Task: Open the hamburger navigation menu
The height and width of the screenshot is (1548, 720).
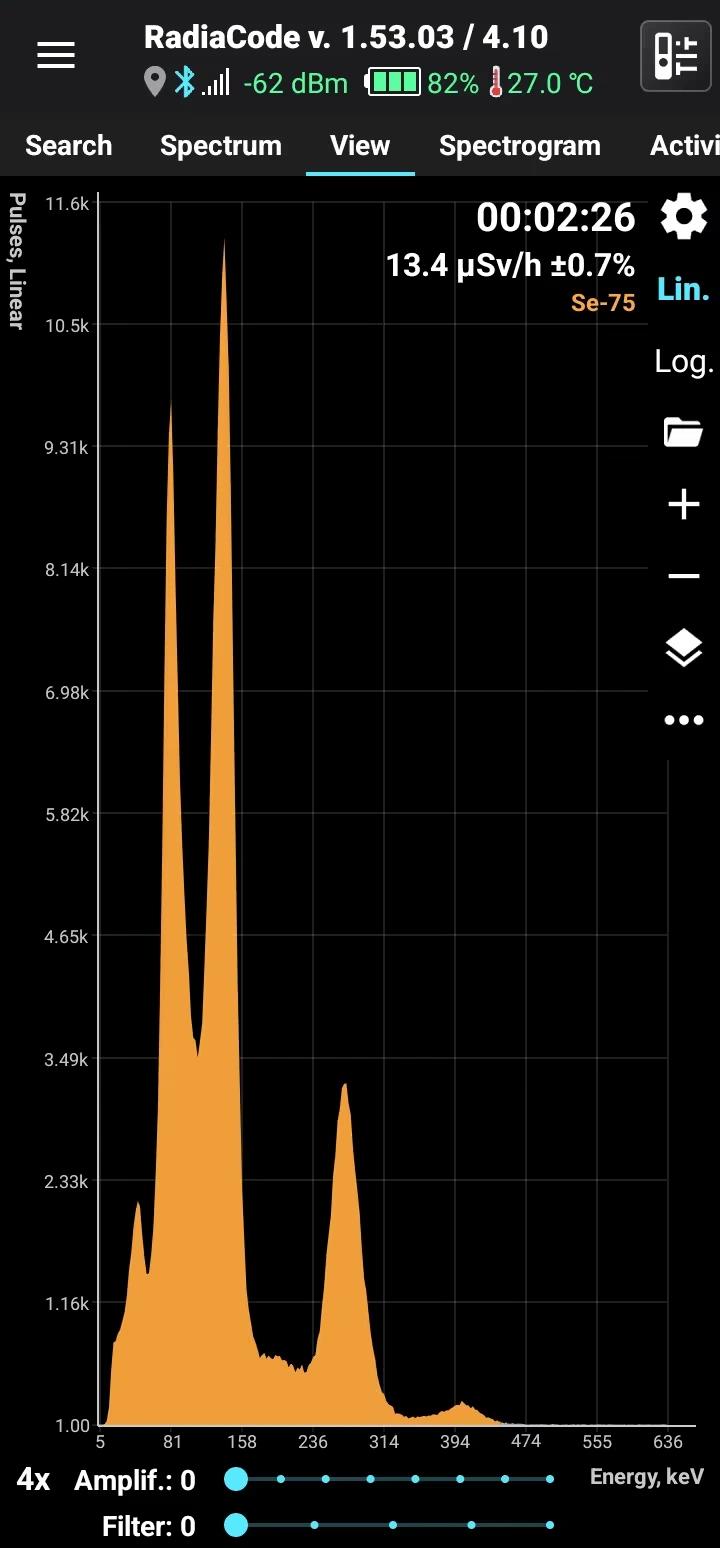Action: [56, 56]
